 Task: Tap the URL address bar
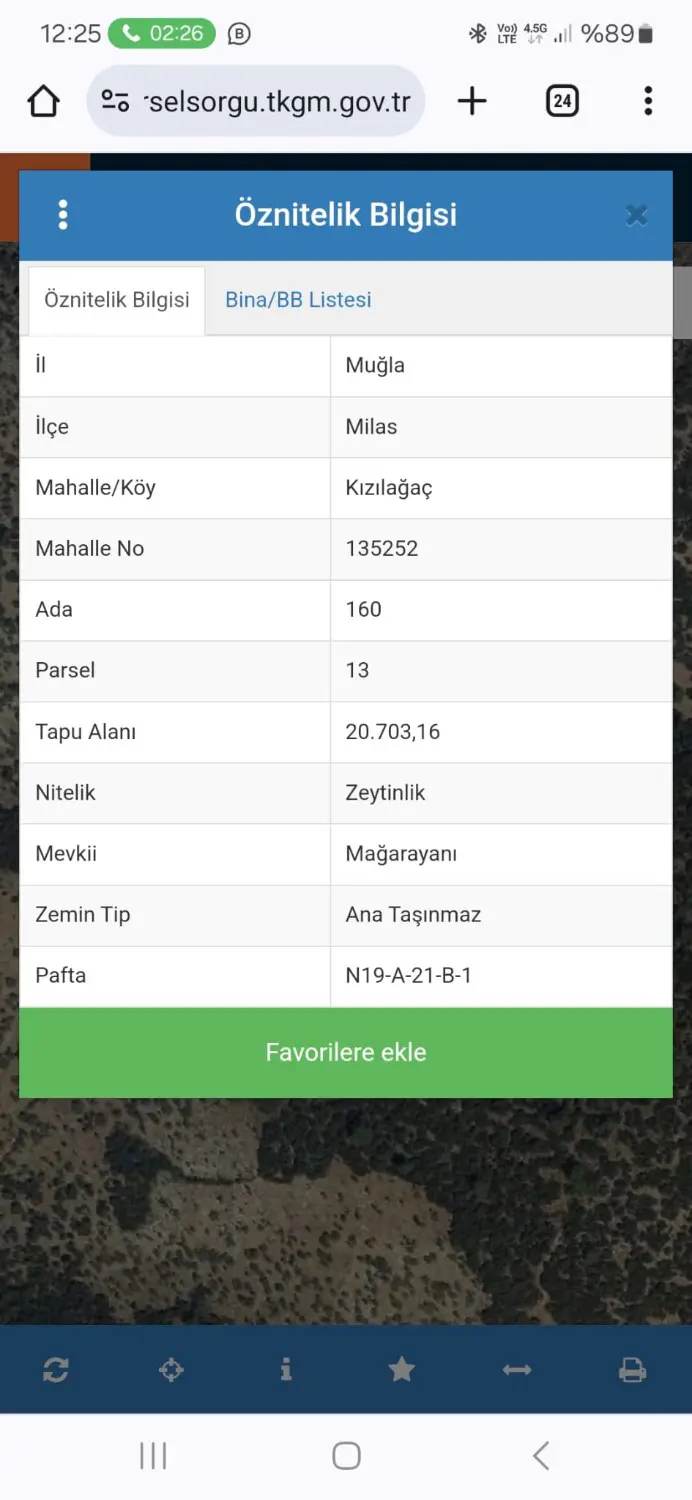tap(256, 101)
